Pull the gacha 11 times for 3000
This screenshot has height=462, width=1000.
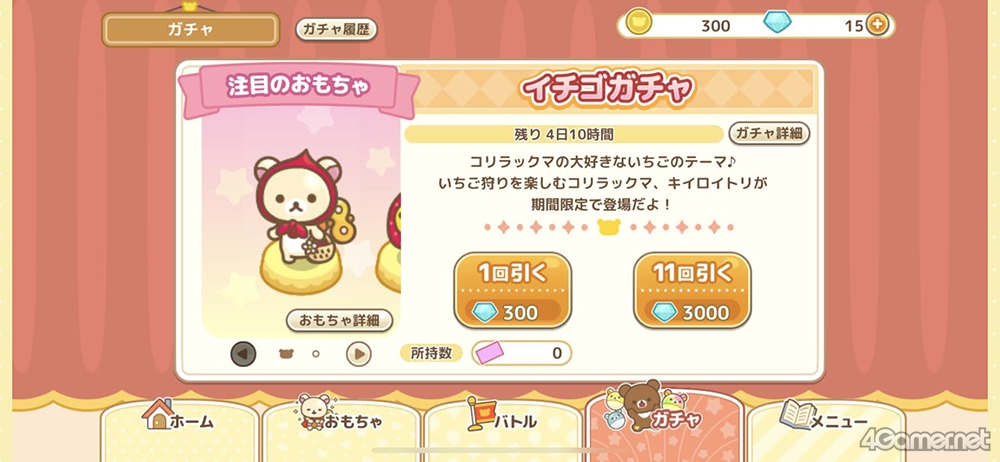[x=692, y=290]
